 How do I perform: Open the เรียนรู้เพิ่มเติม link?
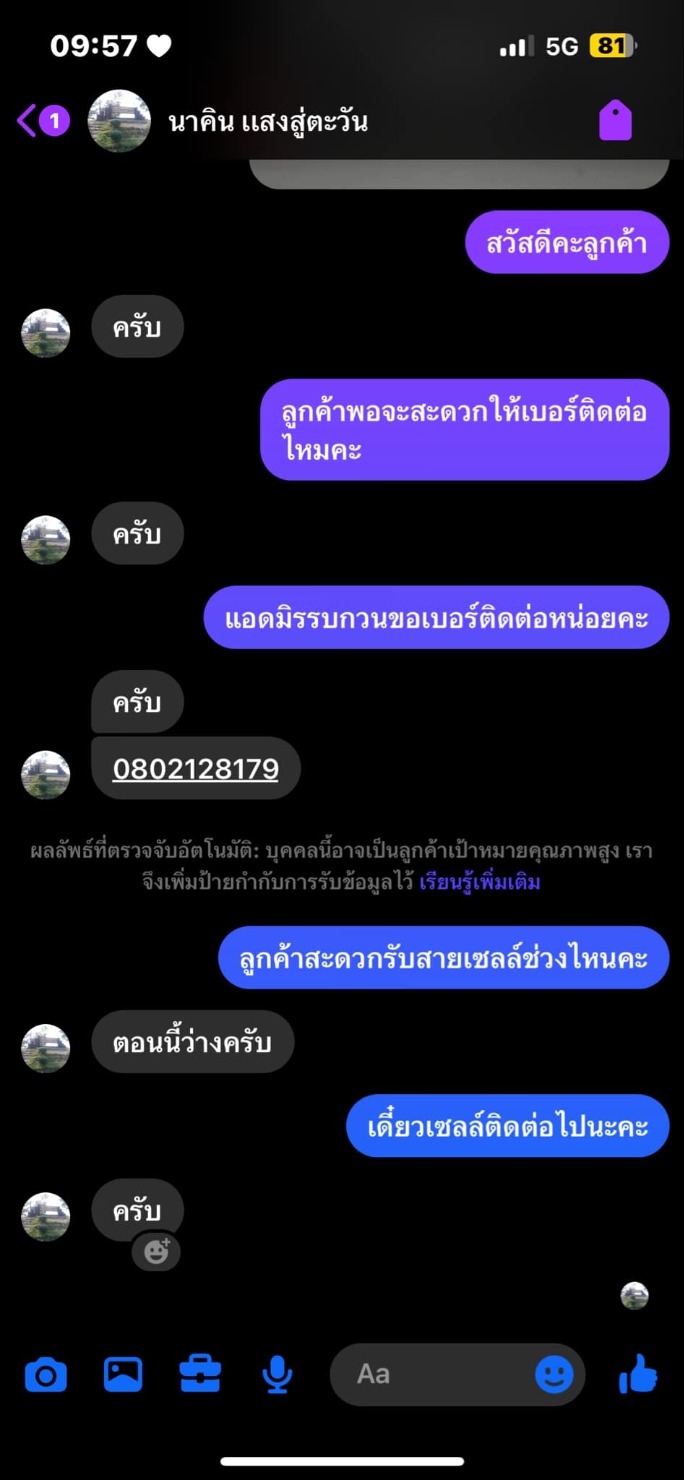click(480, 883)
